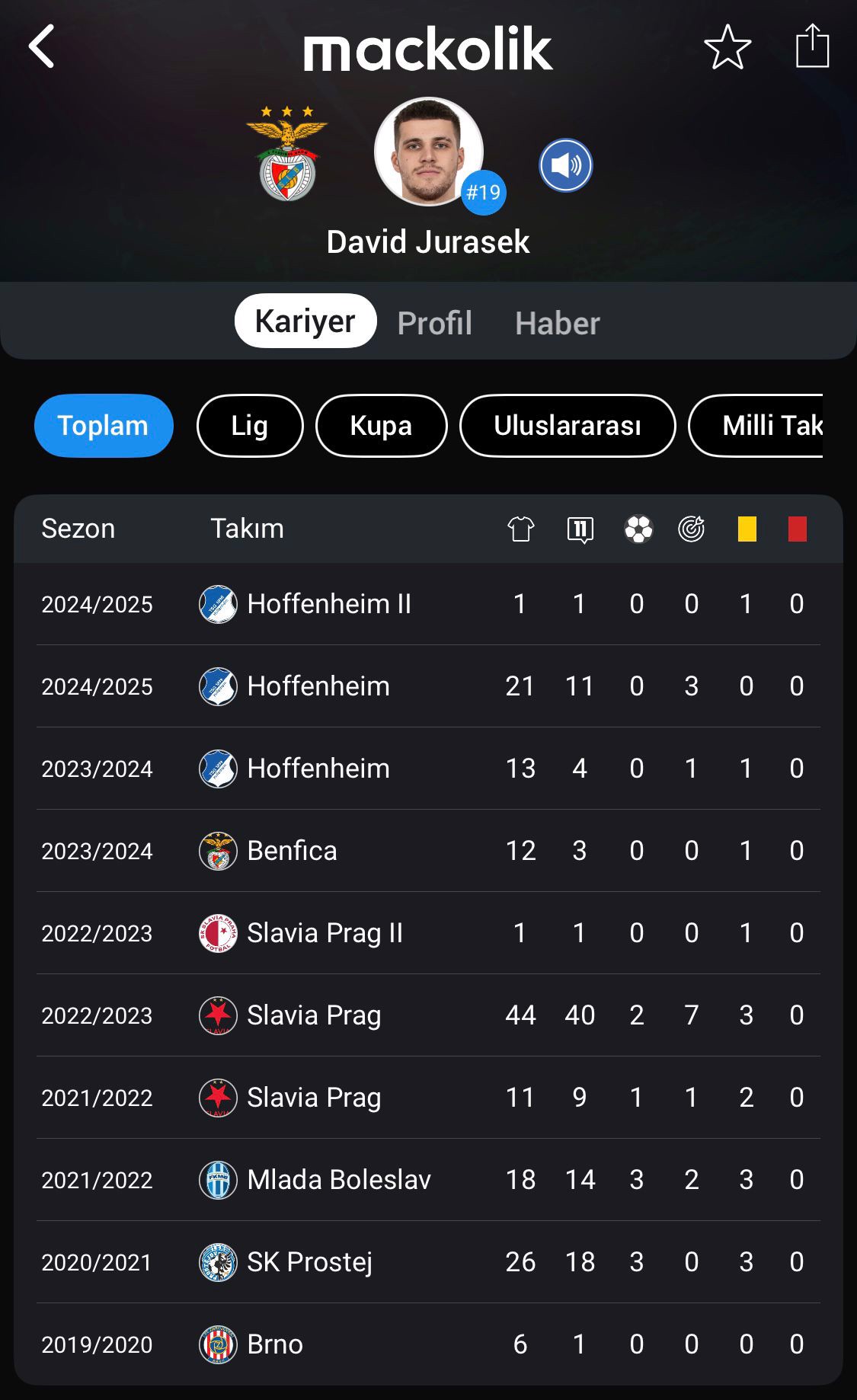Screen dimensions: 857x1400
Task: Open the 2019/2020 Brno row
Action: pos(428,1344)
